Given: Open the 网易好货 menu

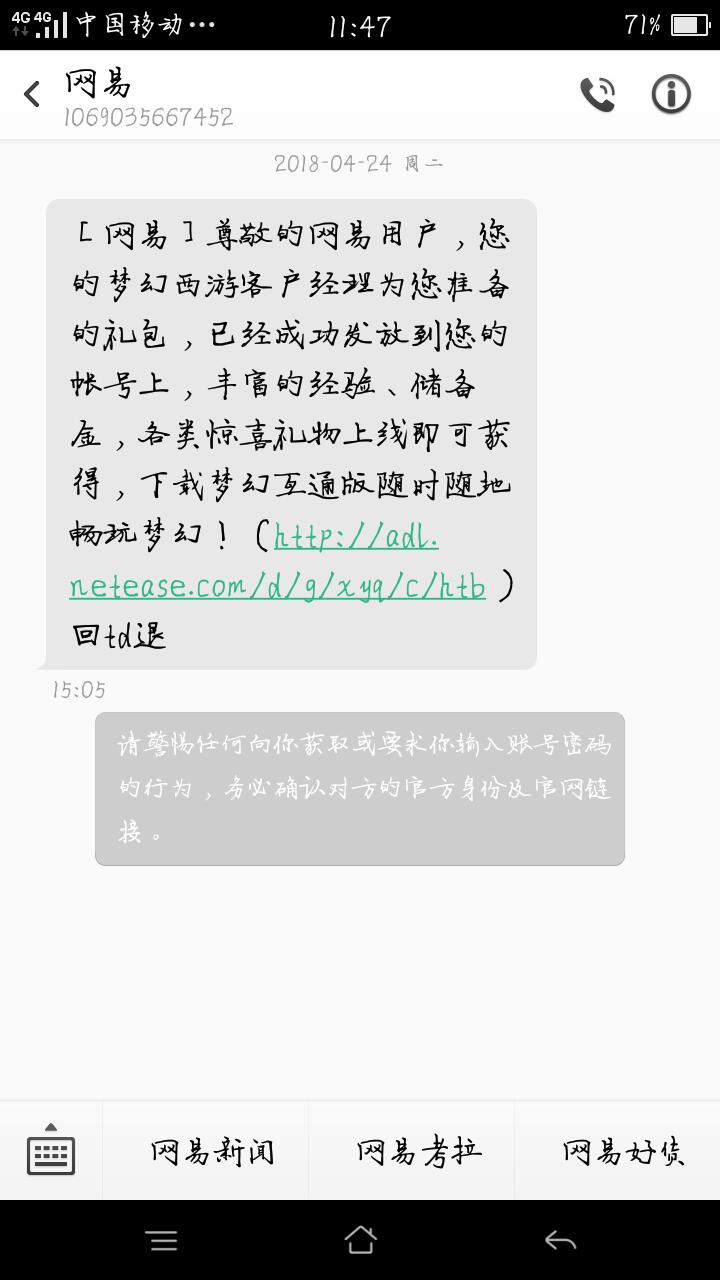Looking at the screenshot, I should [623, 1152].
